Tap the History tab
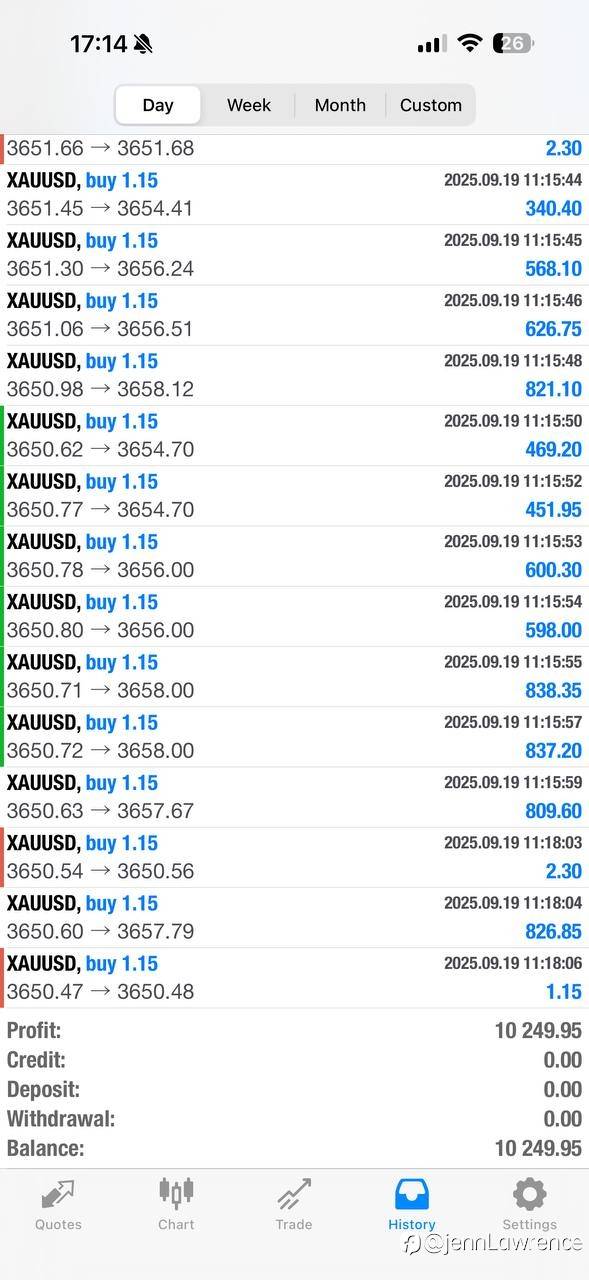The height and width of the screenshot is (1280, 589). pos(412,1204)
